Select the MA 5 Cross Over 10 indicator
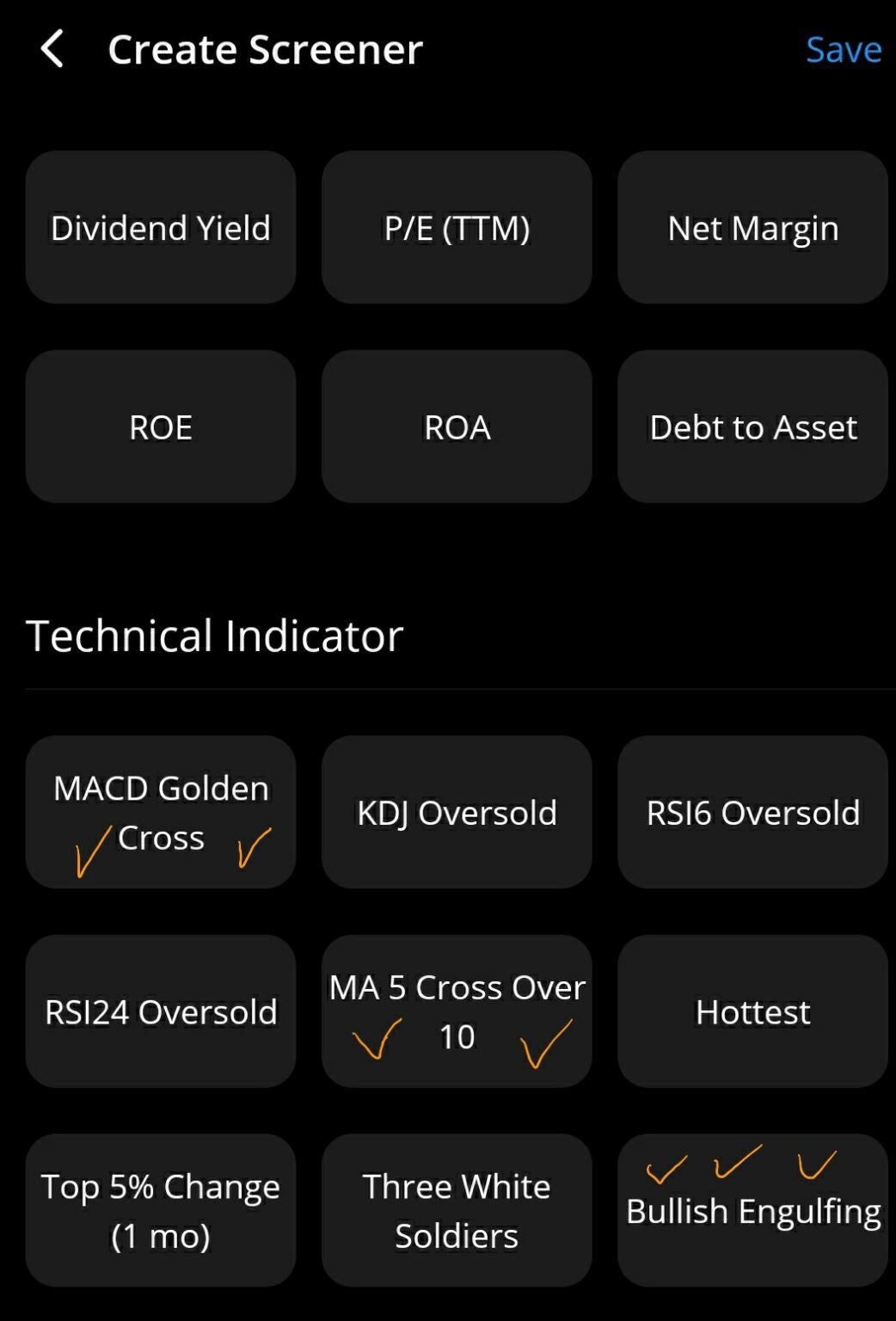Screen dimensions: 896x1321 [x=457, y=1011]
